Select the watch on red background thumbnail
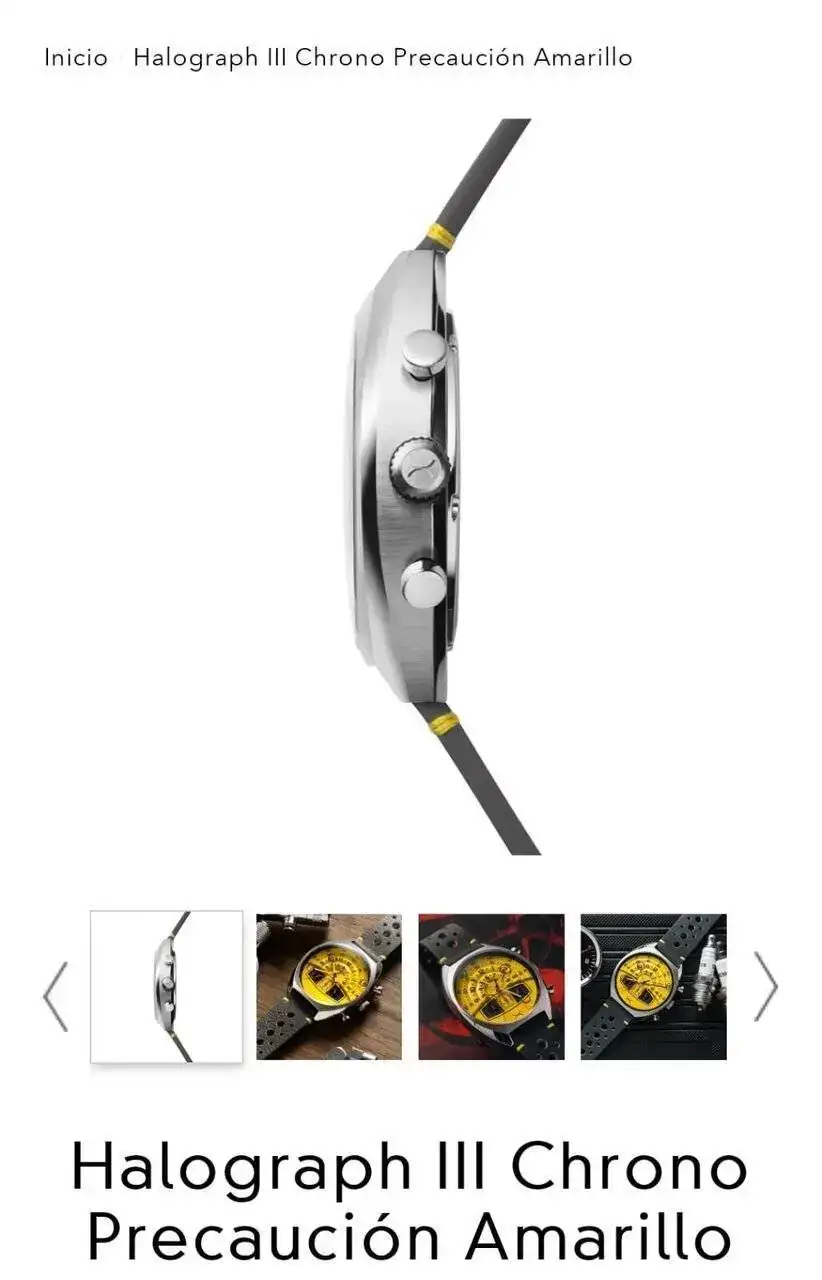 (491, 986)
